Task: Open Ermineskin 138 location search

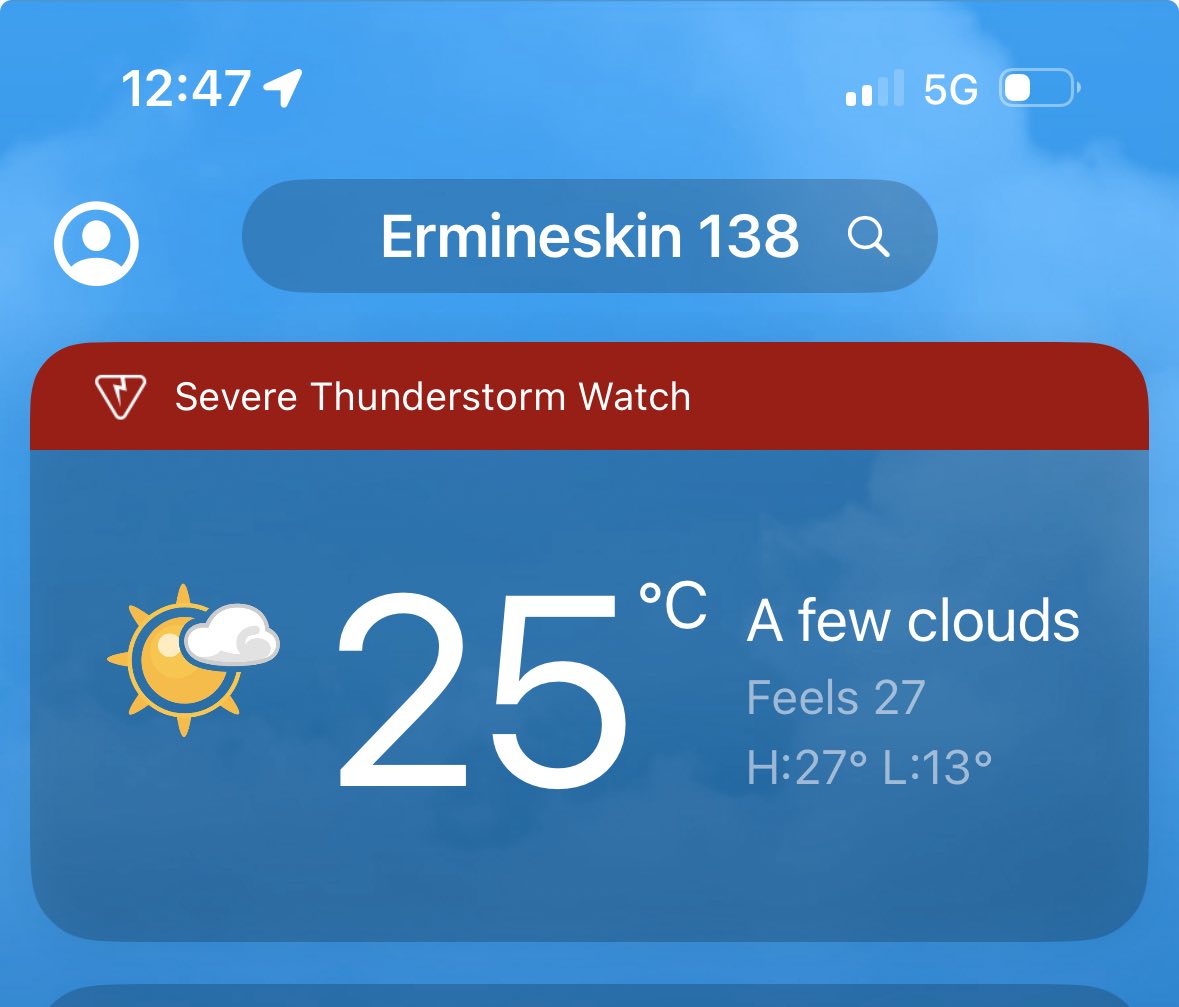Action: 590,237
